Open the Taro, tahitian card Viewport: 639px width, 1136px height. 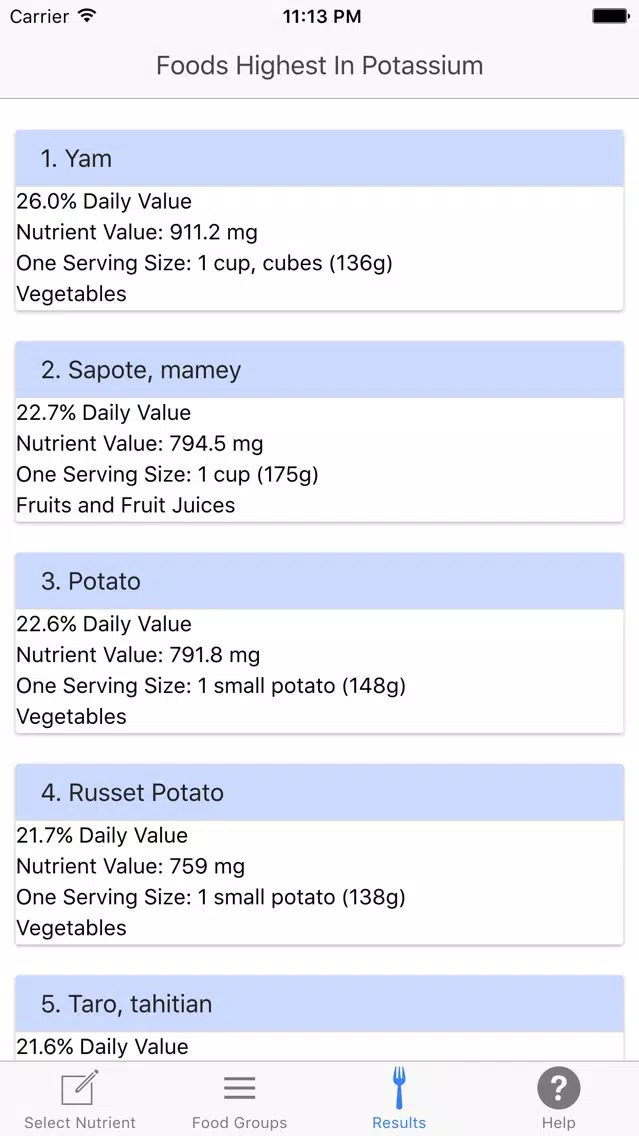coord(320,1019)
